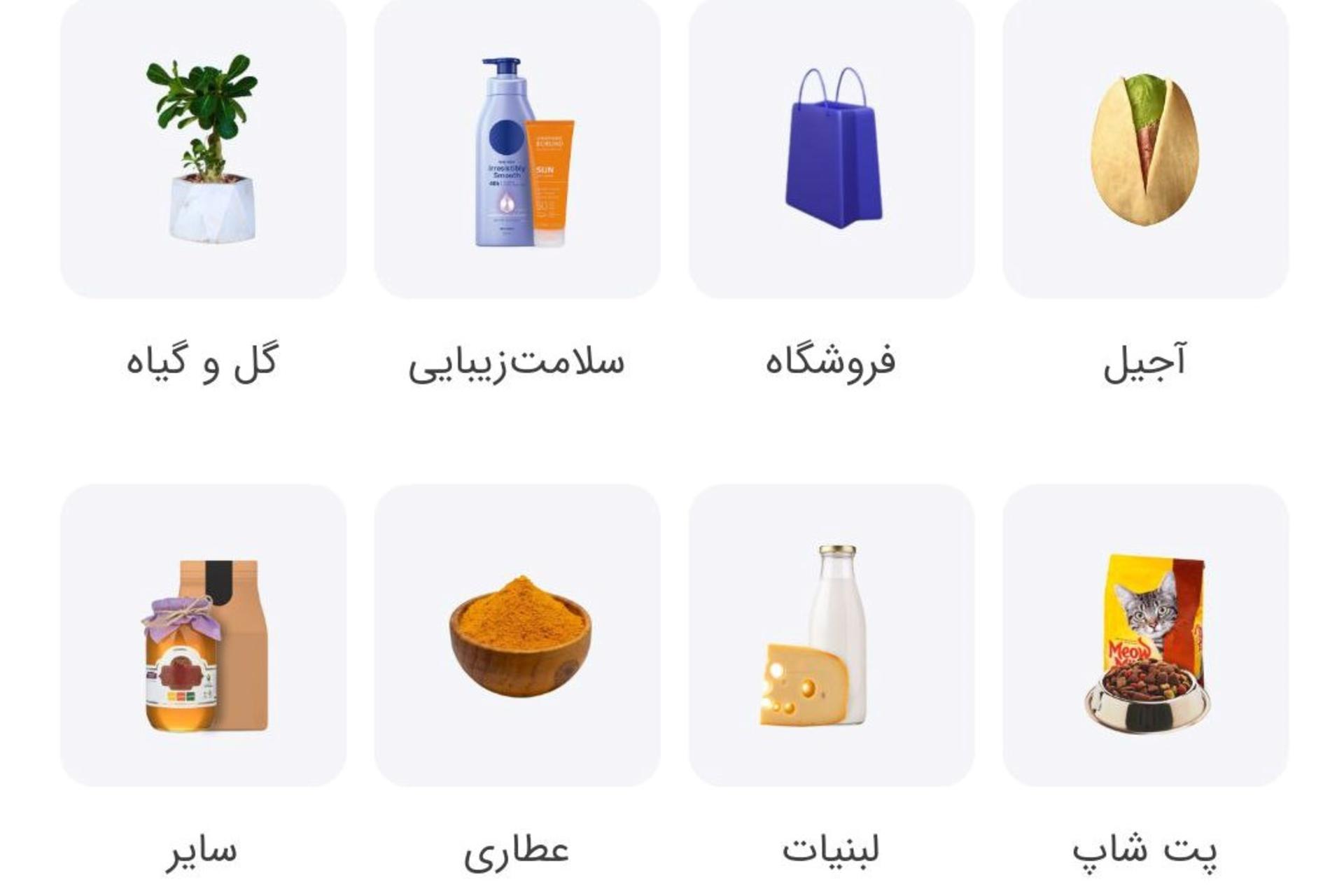Open the عطاری (herbal shop) category
This screenshot has height=896, width=1344.
point(517,636)
